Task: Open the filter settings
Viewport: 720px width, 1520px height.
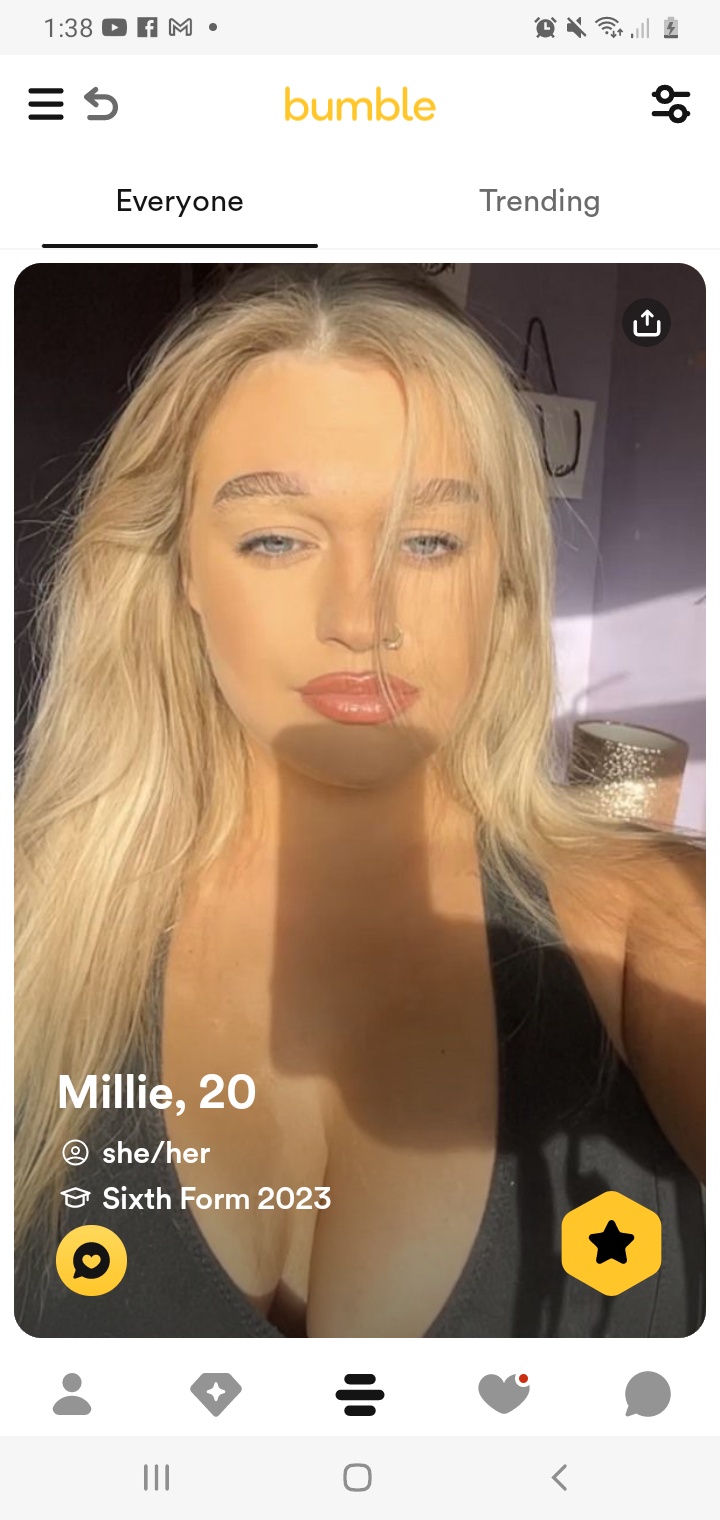Action: tap(670, 104)
